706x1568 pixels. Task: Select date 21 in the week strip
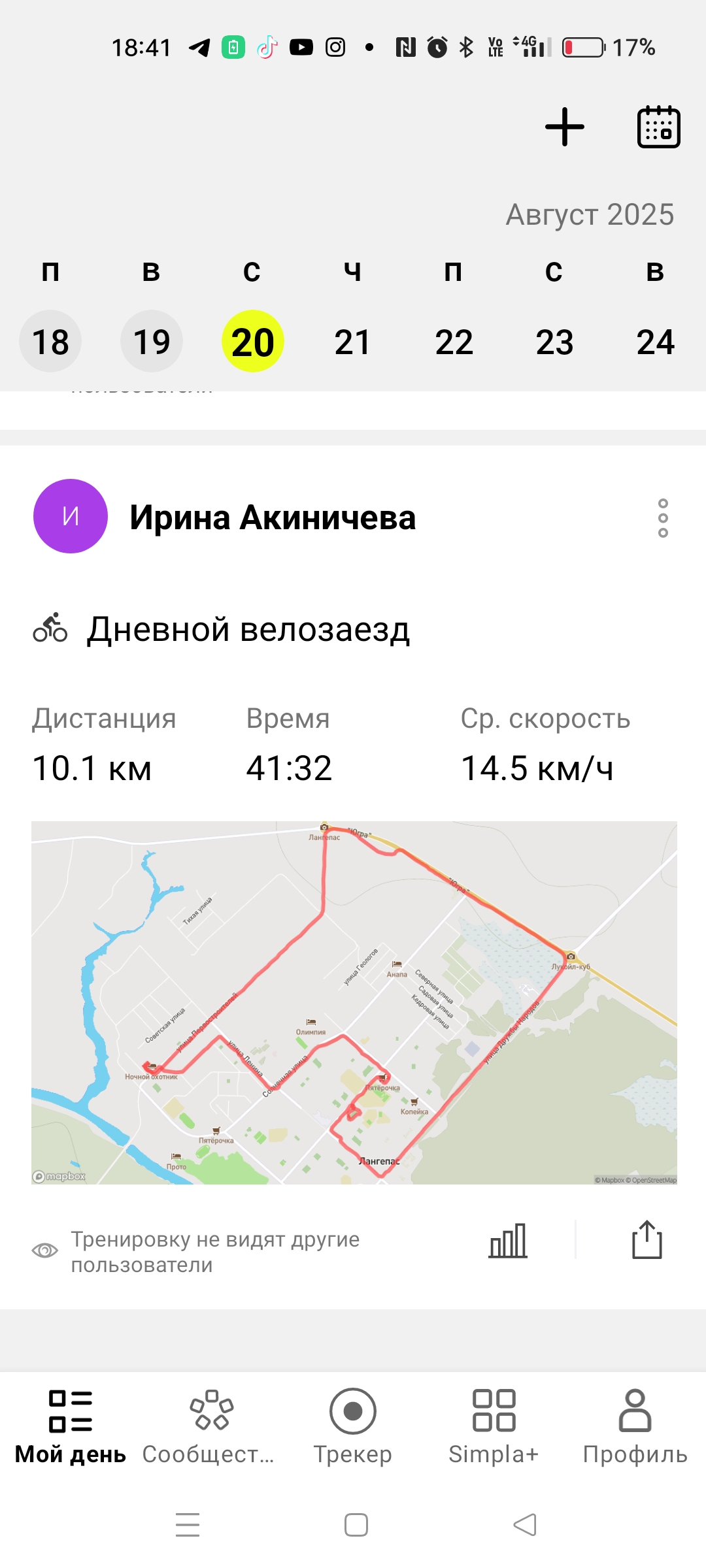353,342
